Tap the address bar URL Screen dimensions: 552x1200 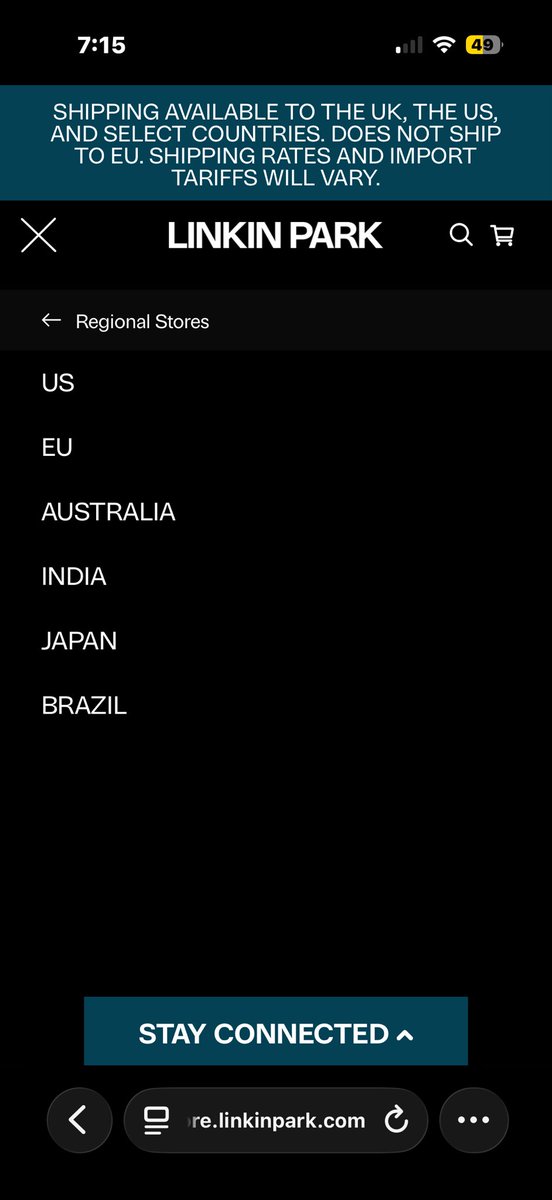click(275, 1120)
